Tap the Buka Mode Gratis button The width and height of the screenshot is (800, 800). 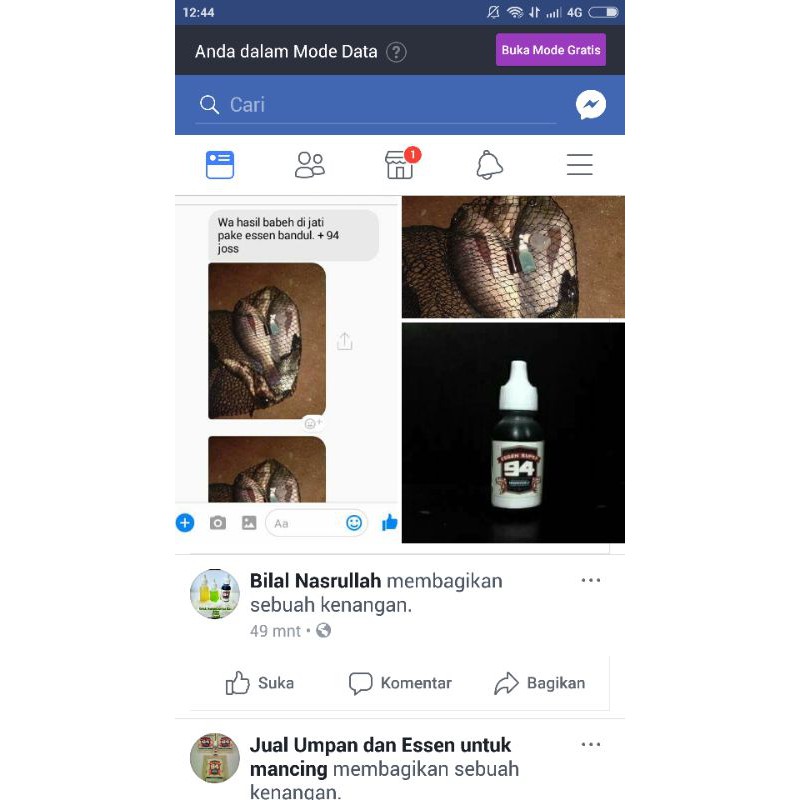(x=550, y=50)
